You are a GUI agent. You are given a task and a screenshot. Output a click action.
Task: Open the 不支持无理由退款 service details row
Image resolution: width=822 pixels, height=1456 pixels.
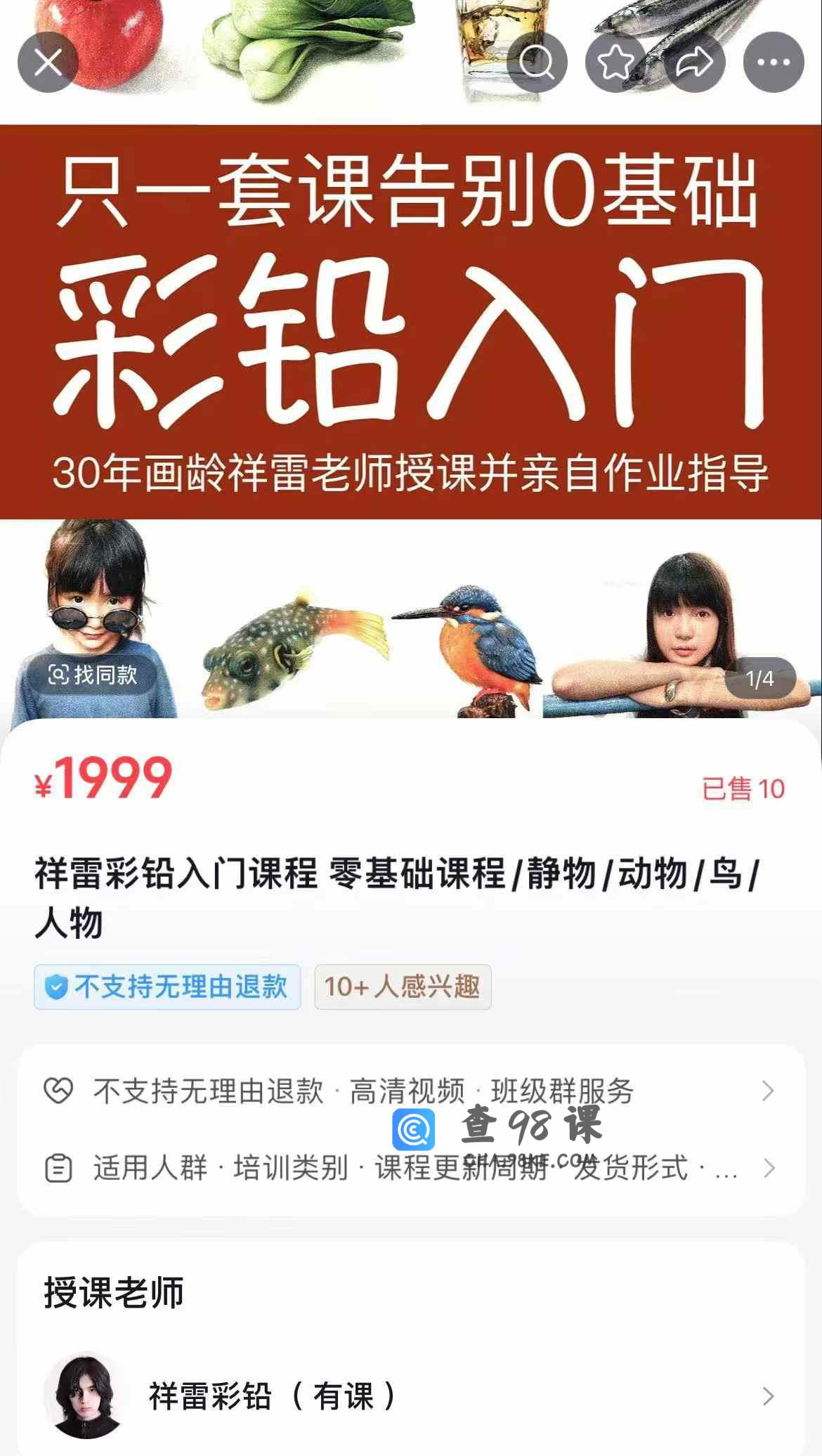(x=410, y=1091)
